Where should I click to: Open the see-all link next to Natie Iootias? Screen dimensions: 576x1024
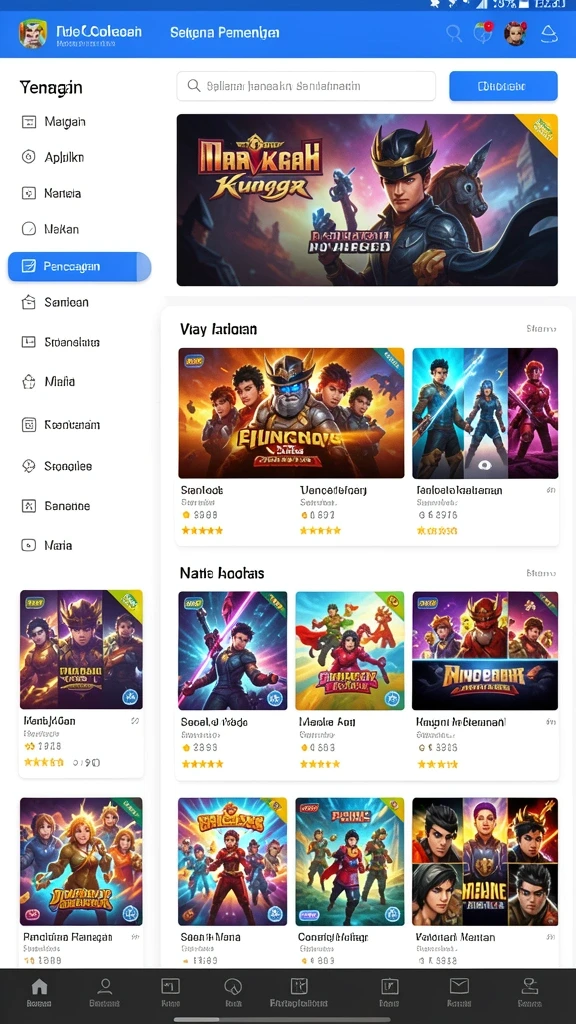541,573
